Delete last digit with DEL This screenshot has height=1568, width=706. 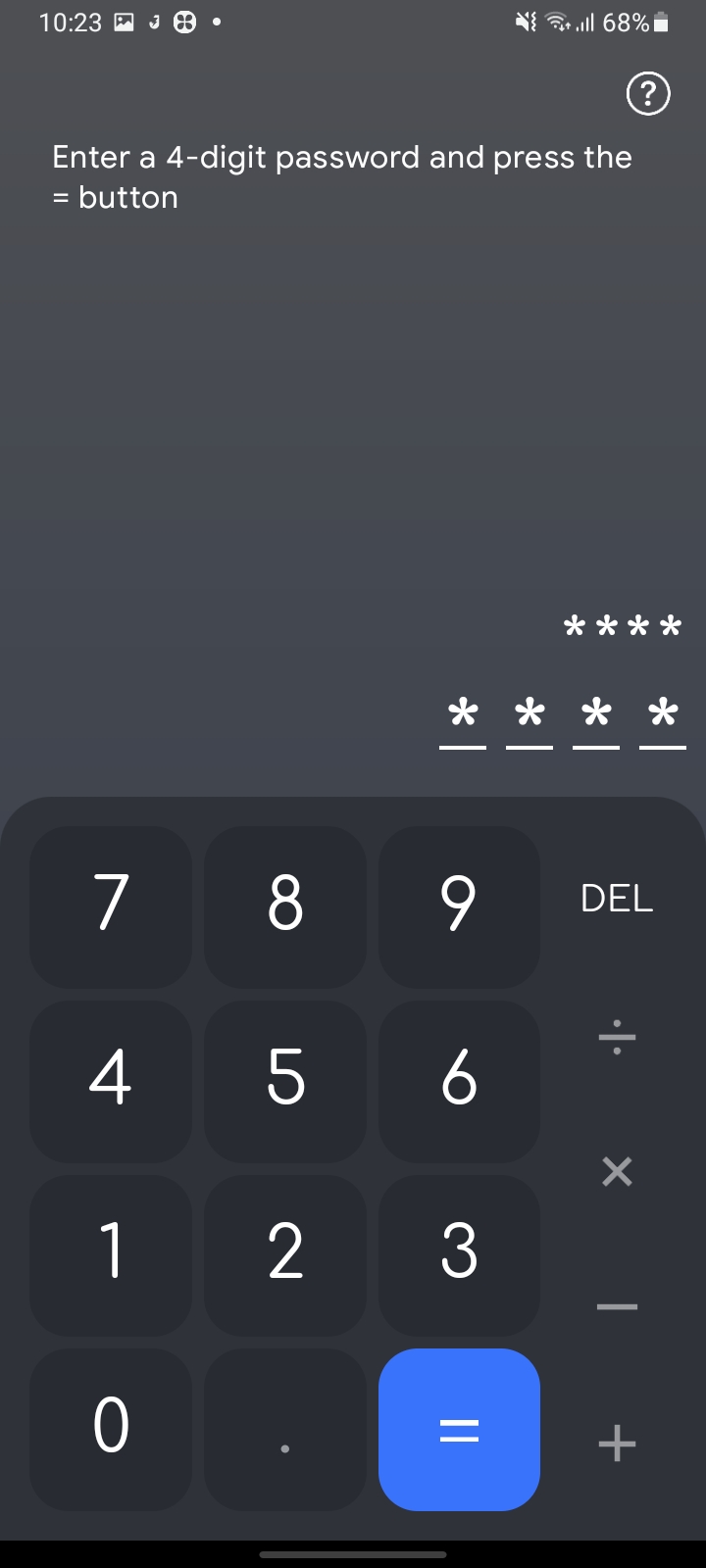coord(617,899)
